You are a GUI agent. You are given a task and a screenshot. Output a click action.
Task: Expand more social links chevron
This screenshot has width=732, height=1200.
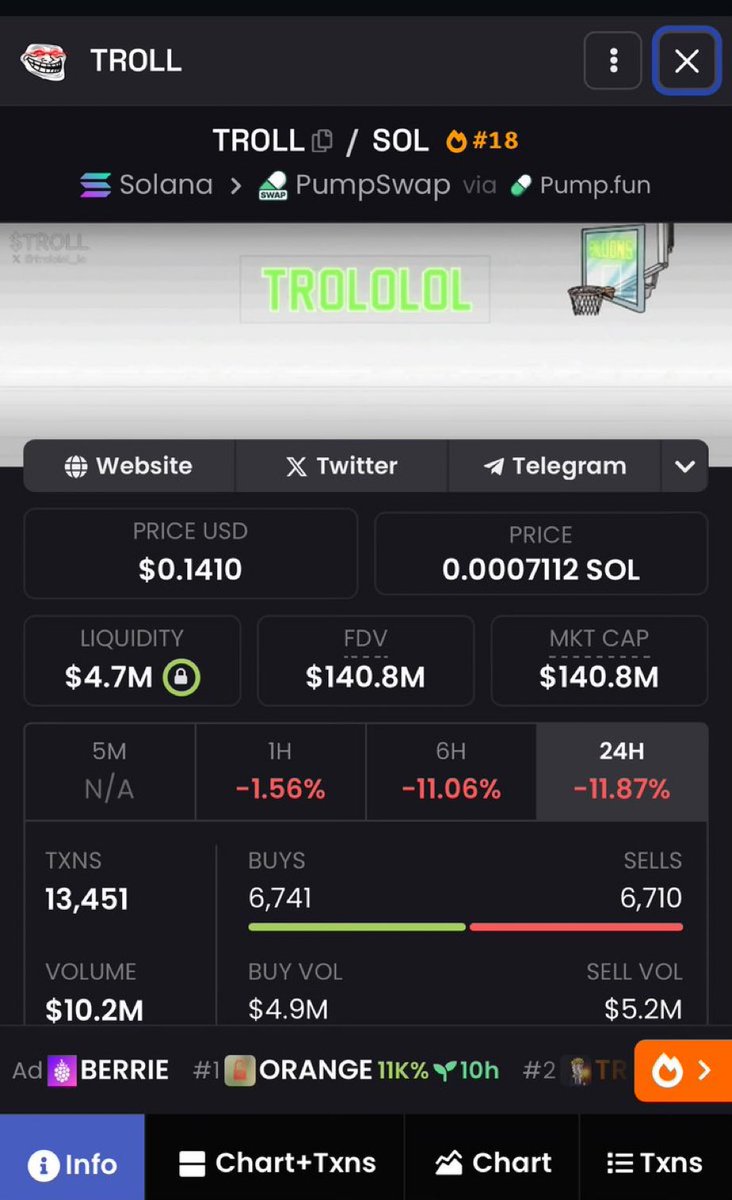[x=685, y=466]
